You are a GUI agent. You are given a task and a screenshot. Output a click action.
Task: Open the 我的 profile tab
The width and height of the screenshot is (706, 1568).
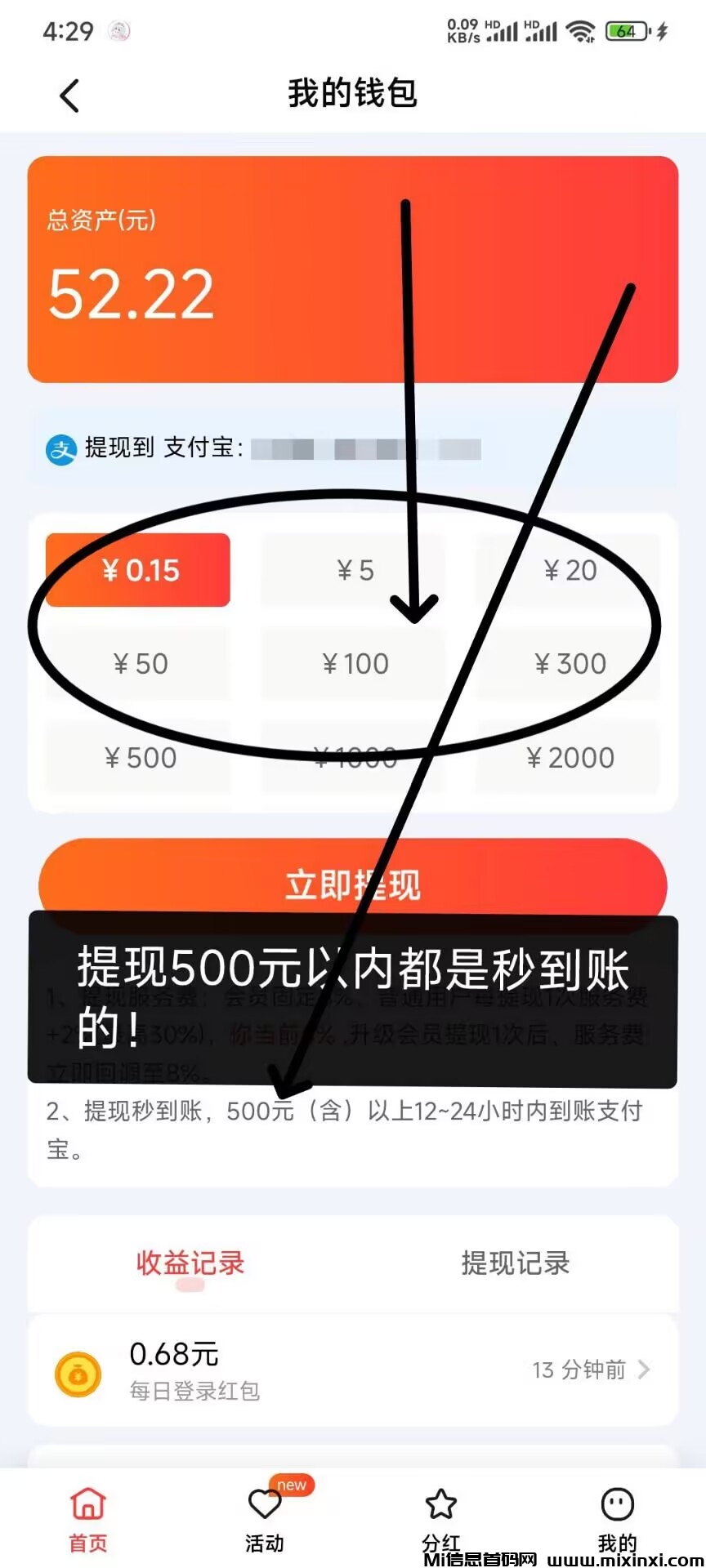[617, 1519]
